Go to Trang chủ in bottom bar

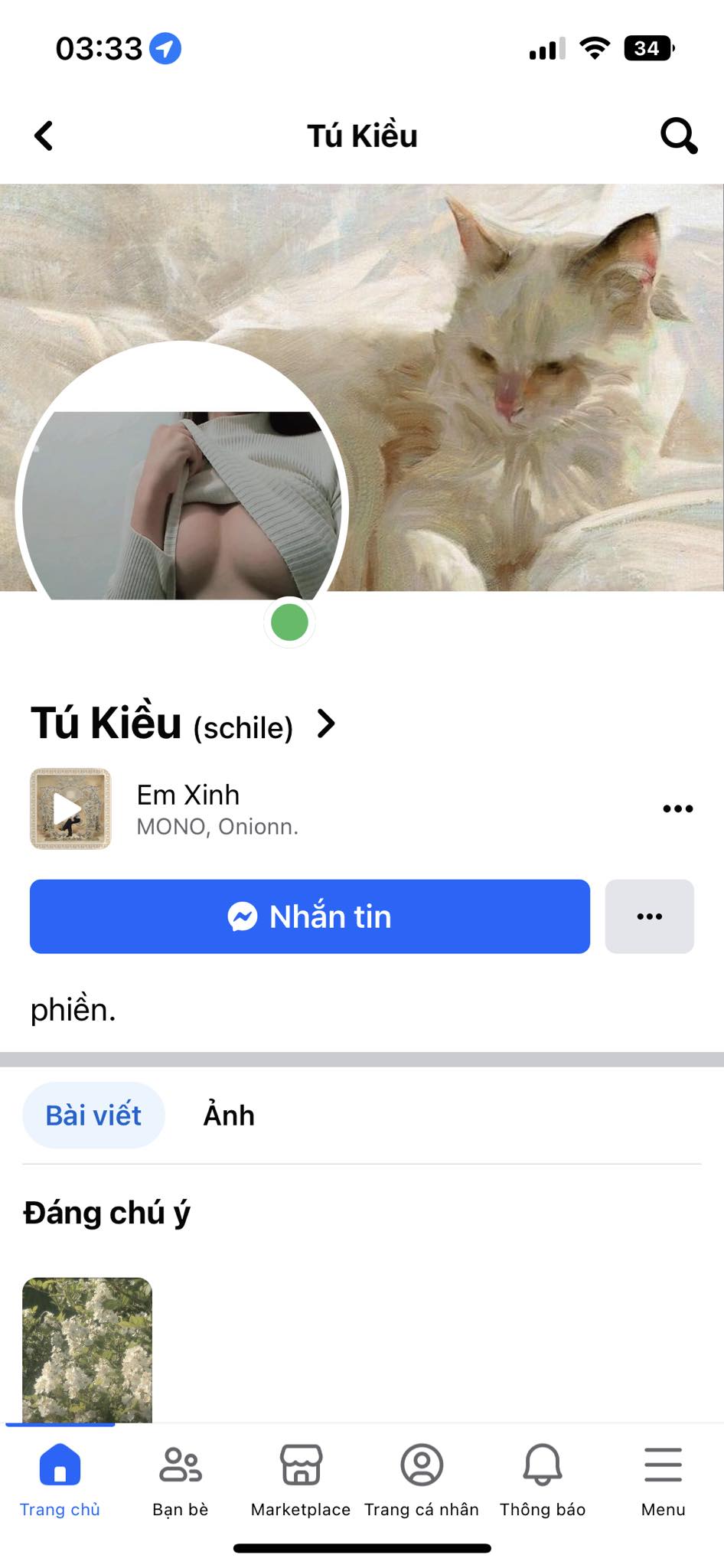point(60,1479)
